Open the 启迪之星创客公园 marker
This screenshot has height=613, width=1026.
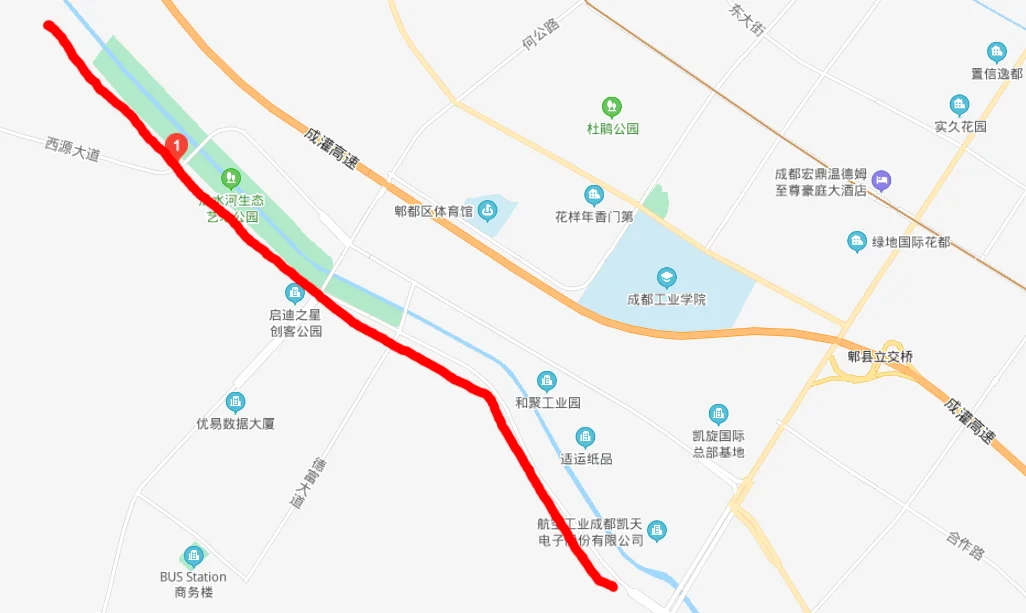click(x=295, y=293)
